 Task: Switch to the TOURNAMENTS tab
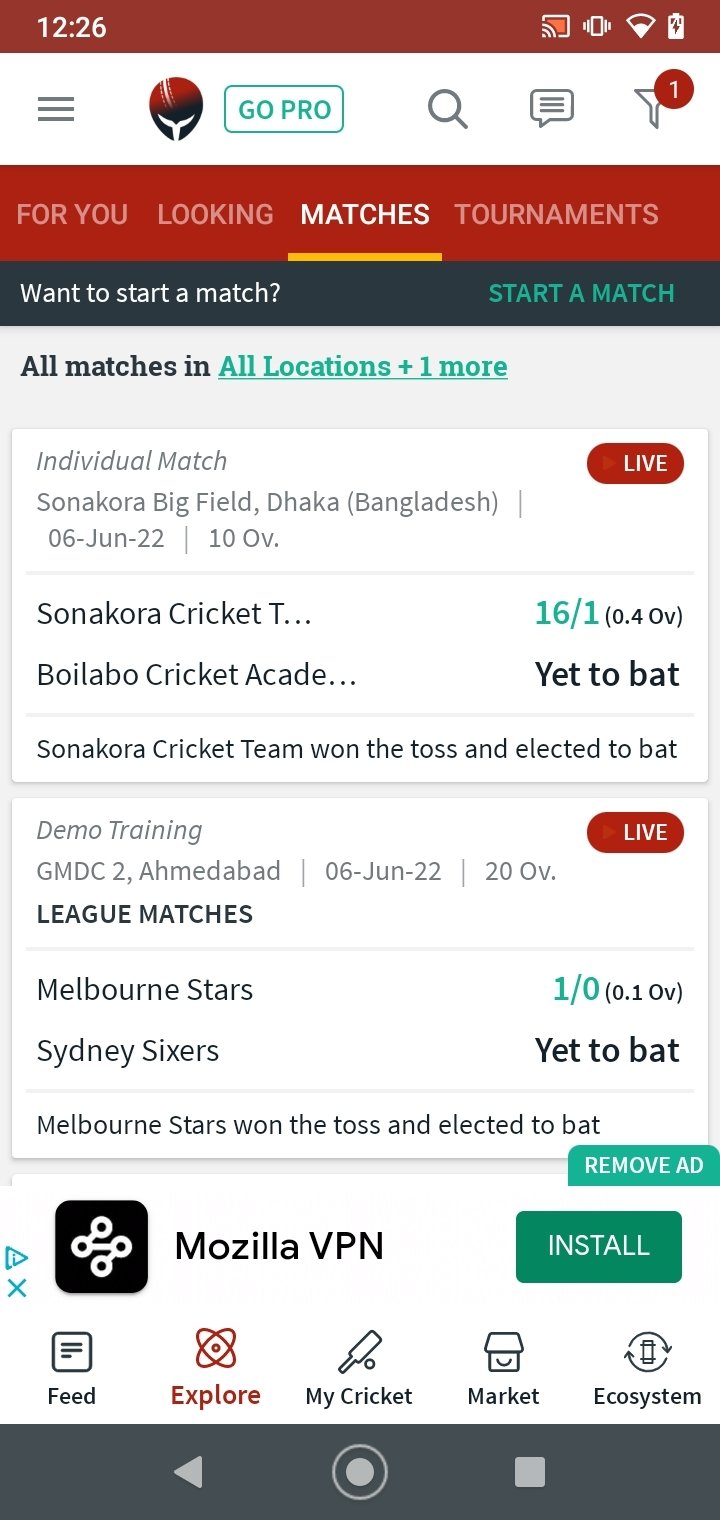(556, 214)
